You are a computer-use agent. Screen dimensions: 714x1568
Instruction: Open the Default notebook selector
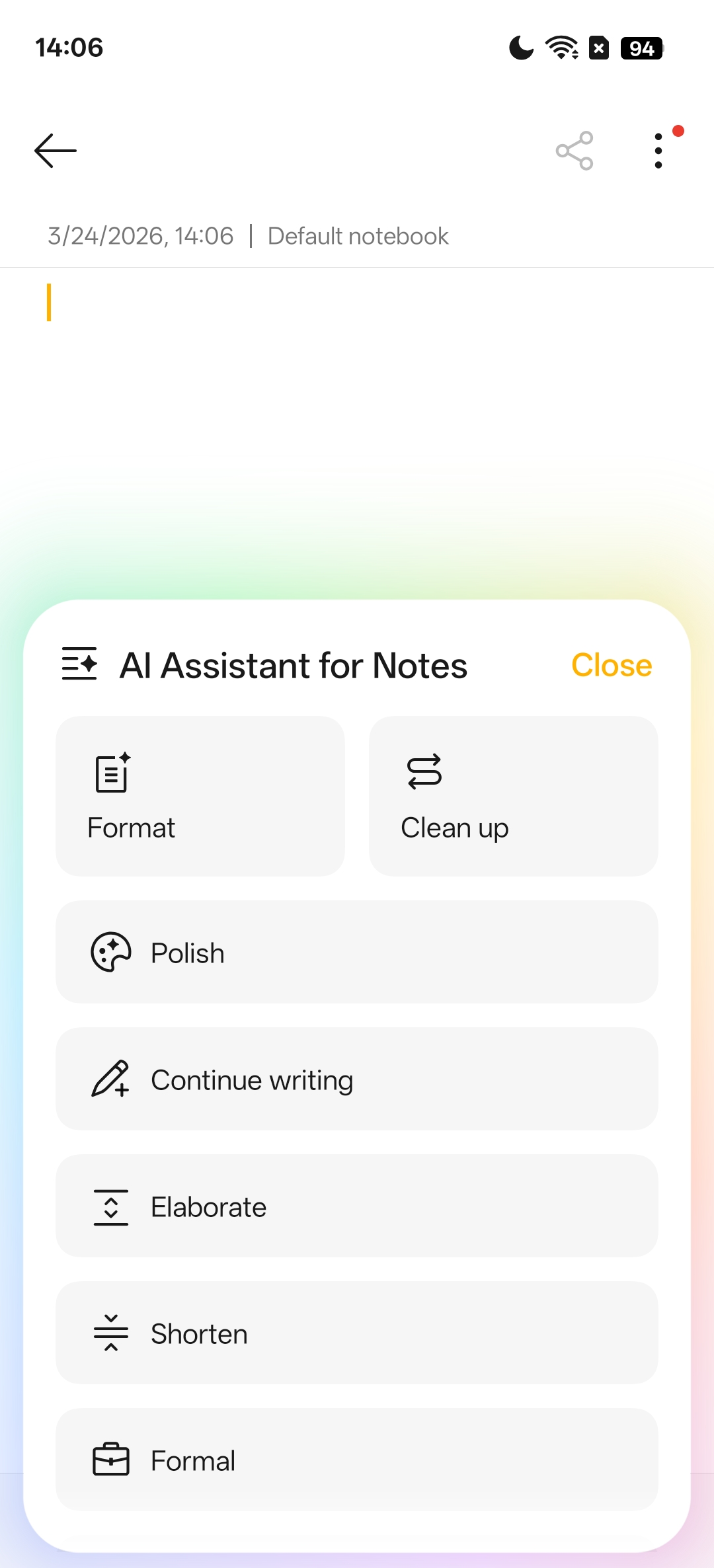tap(358, 236)
